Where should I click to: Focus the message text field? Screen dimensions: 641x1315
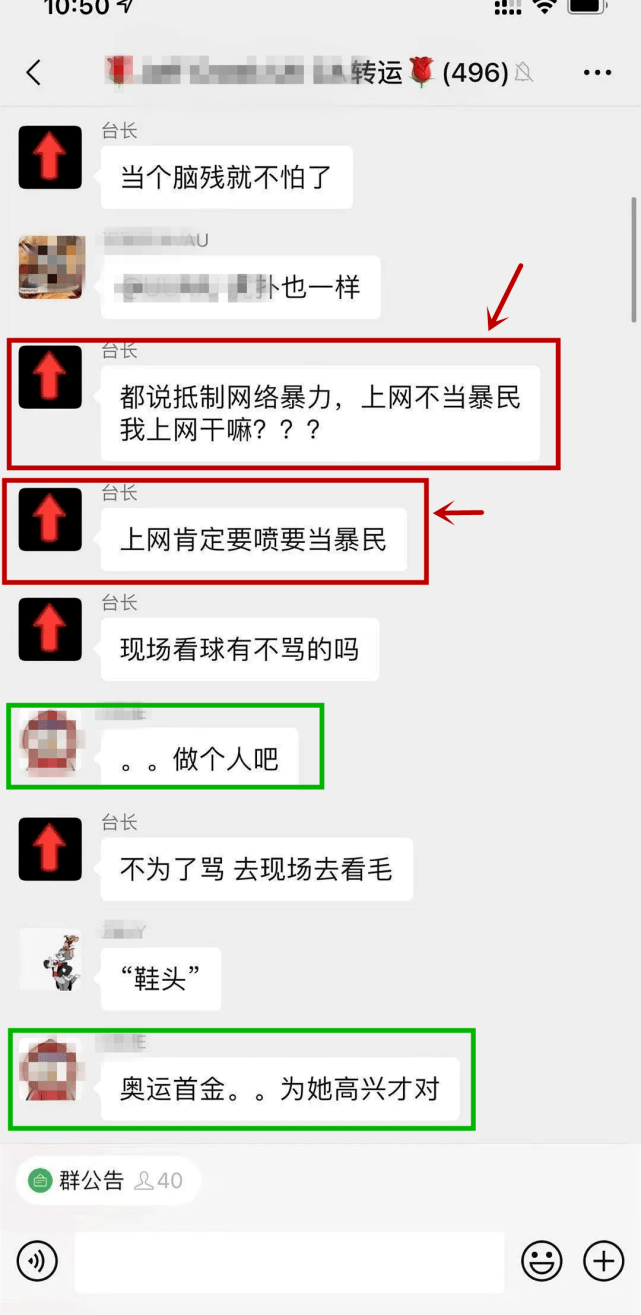coord(289,1261)
